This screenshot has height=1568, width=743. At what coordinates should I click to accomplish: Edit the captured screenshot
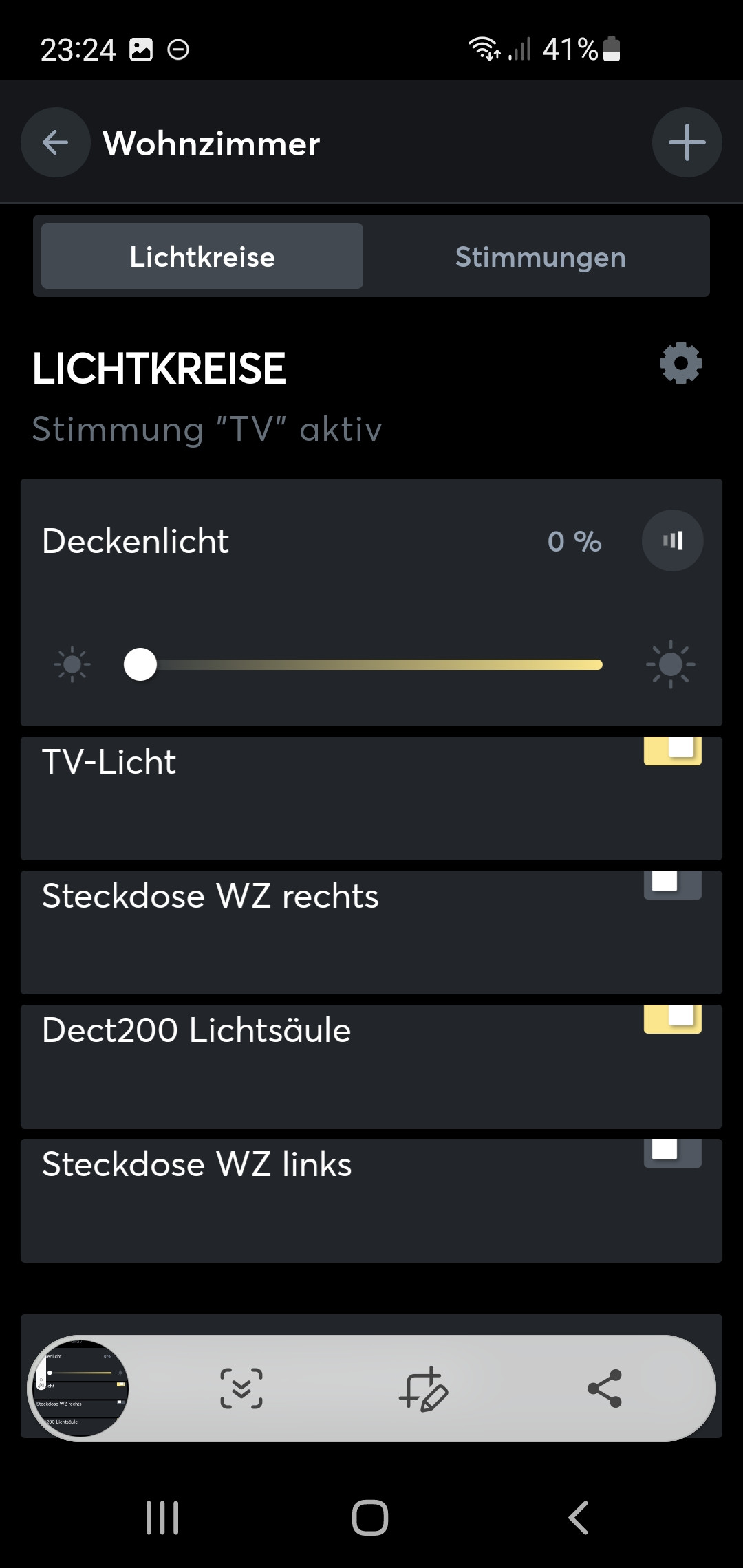click(x=423, y=1389)
